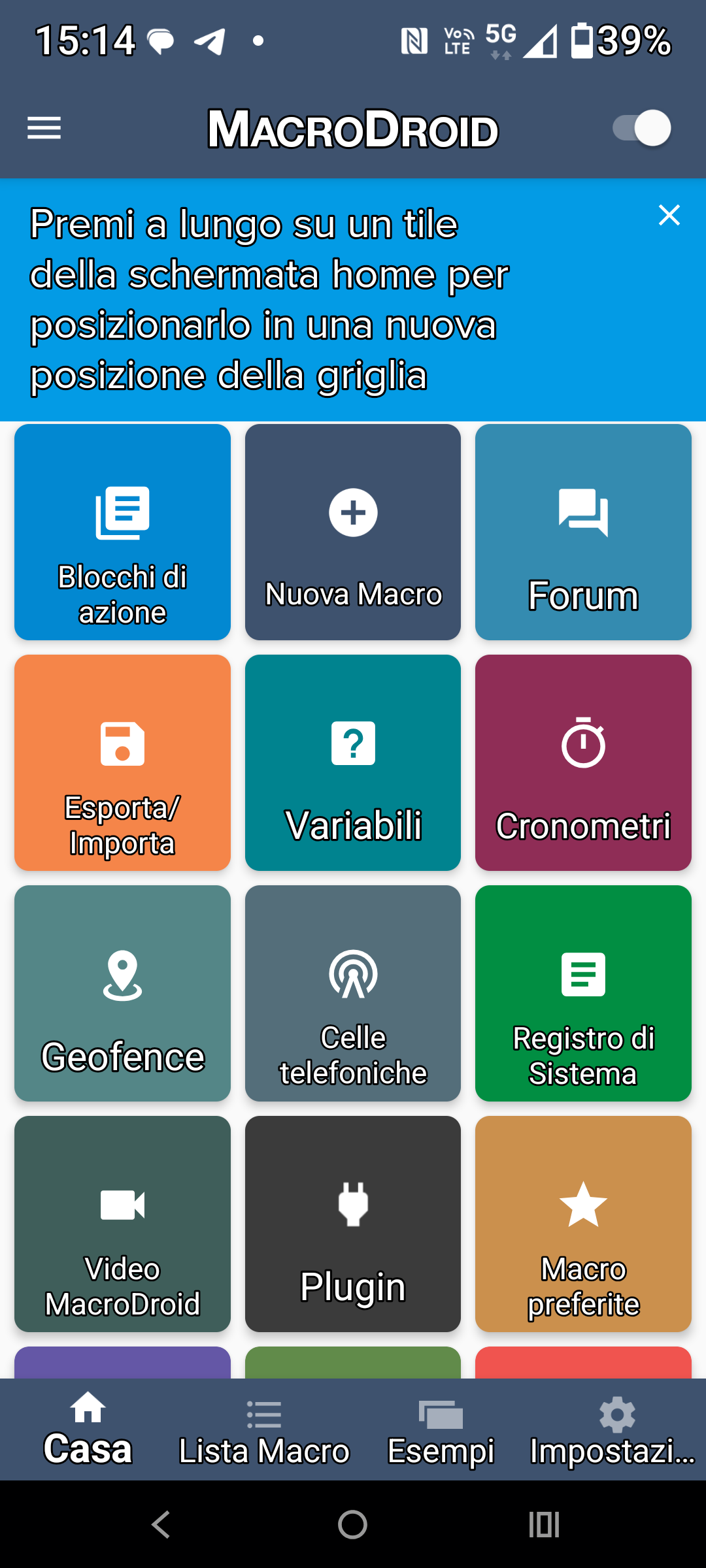Open Macro preferite

583,1224
